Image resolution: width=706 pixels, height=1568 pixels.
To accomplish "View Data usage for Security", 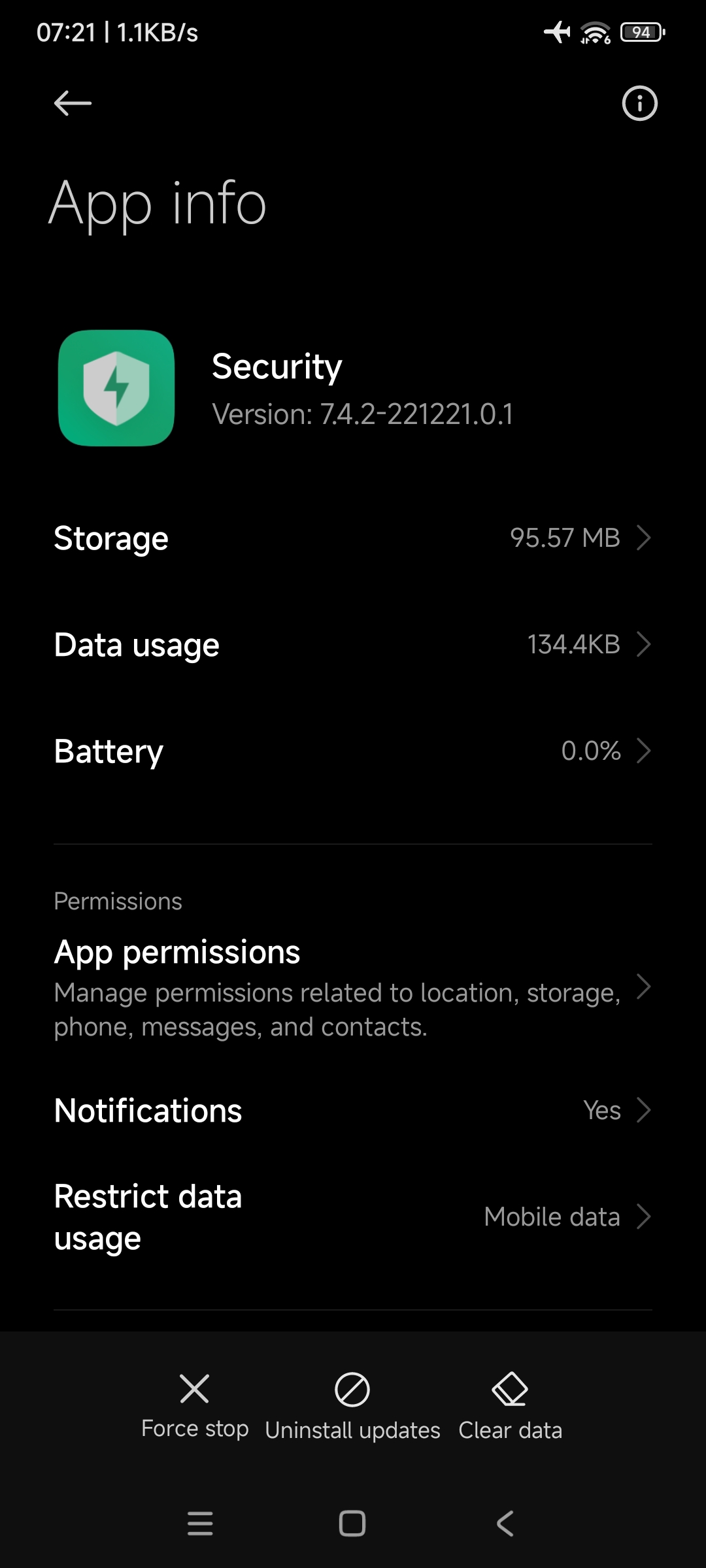I will point(353,645).
